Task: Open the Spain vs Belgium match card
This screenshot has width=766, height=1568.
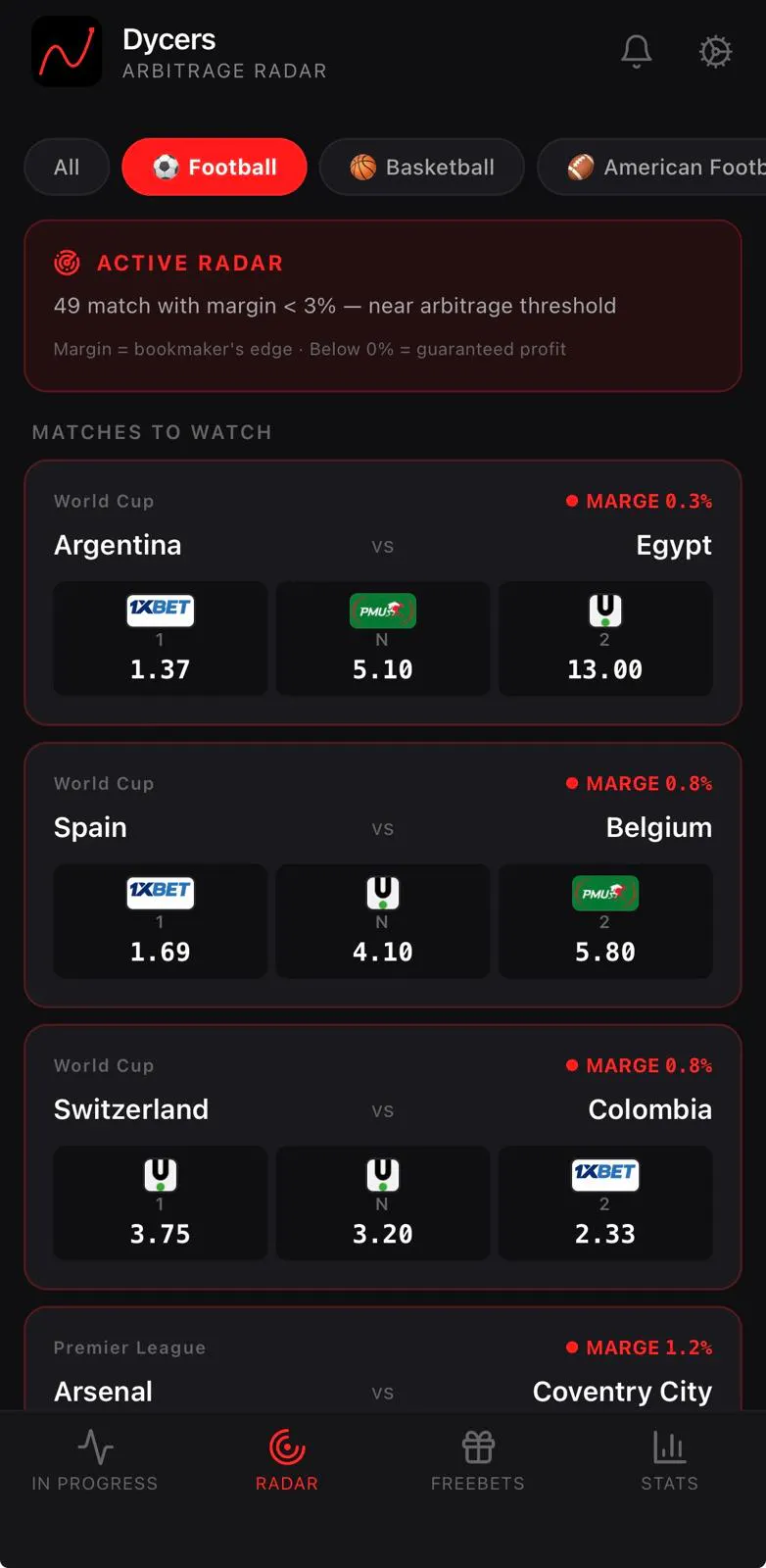Action: click(x=383, y=875)
